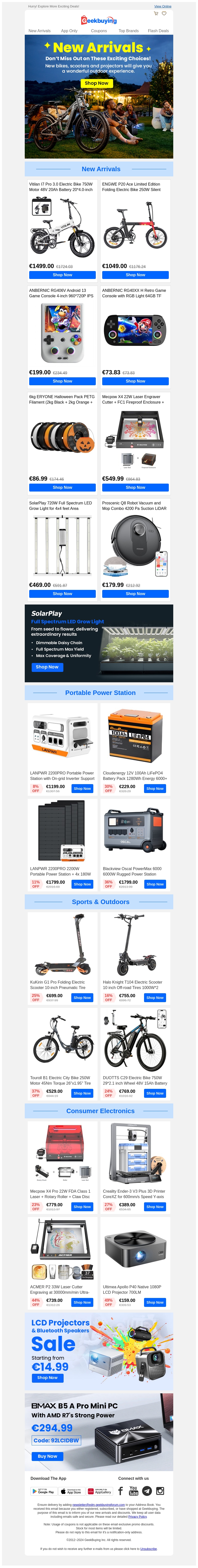Image resolution: width=198 pixels, height=1568 pixels.
Task: Open the Top Brands section
Action: pos(128,30)
